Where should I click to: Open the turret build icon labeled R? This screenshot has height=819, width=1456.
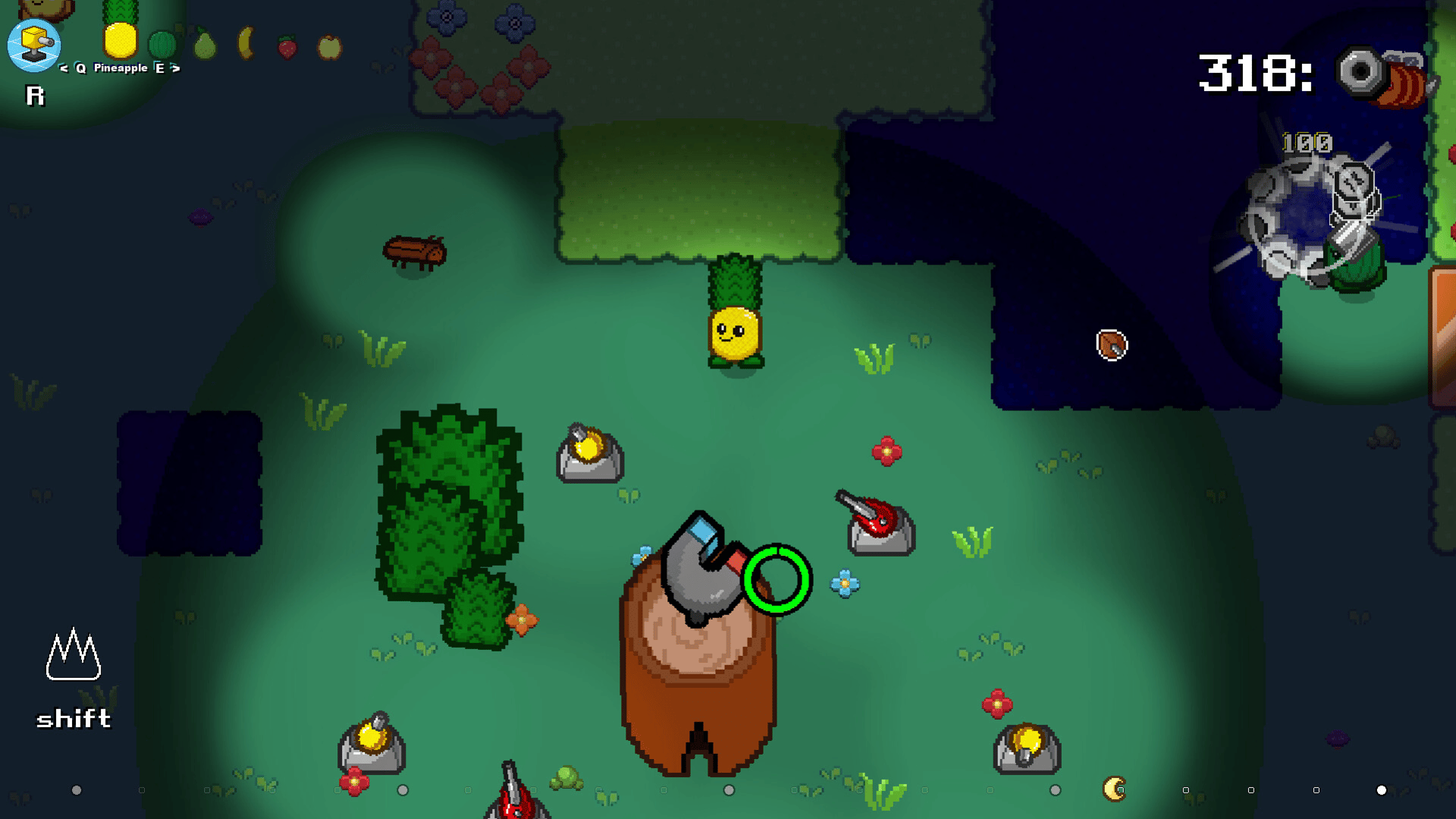(34, 45)
